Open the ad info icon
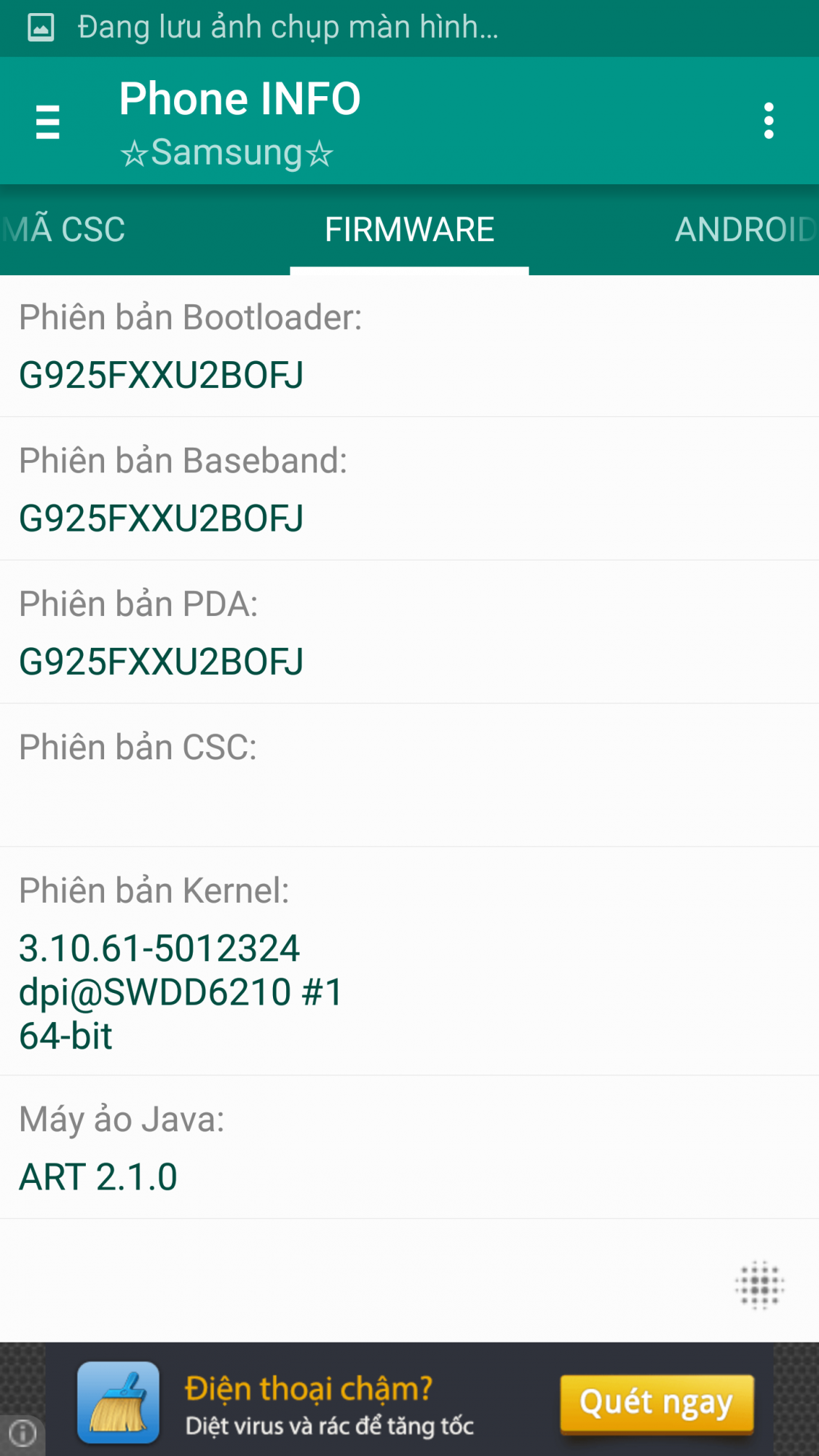 click(x=23, y=1433)
